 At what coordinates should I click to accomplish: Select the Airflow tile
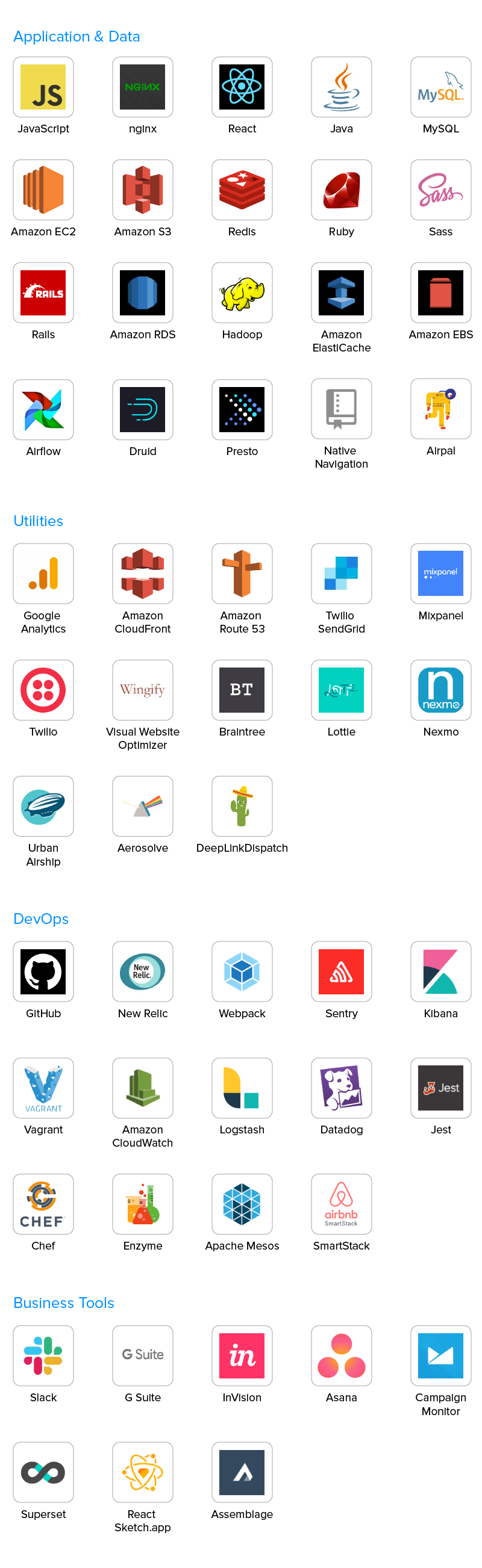tap(43, 410)
